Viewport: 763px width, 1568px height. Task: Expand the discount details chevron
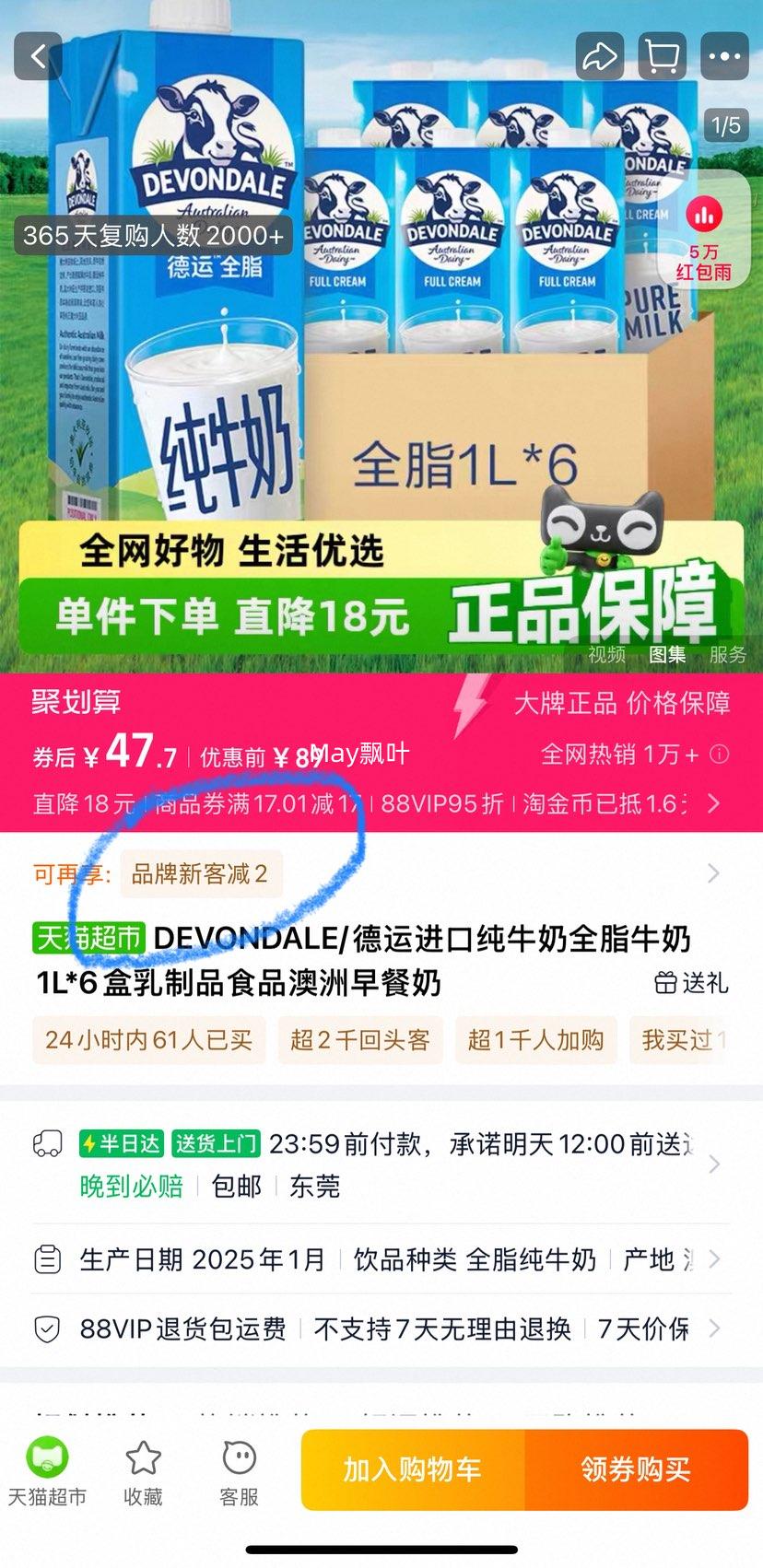pos(714,803)
